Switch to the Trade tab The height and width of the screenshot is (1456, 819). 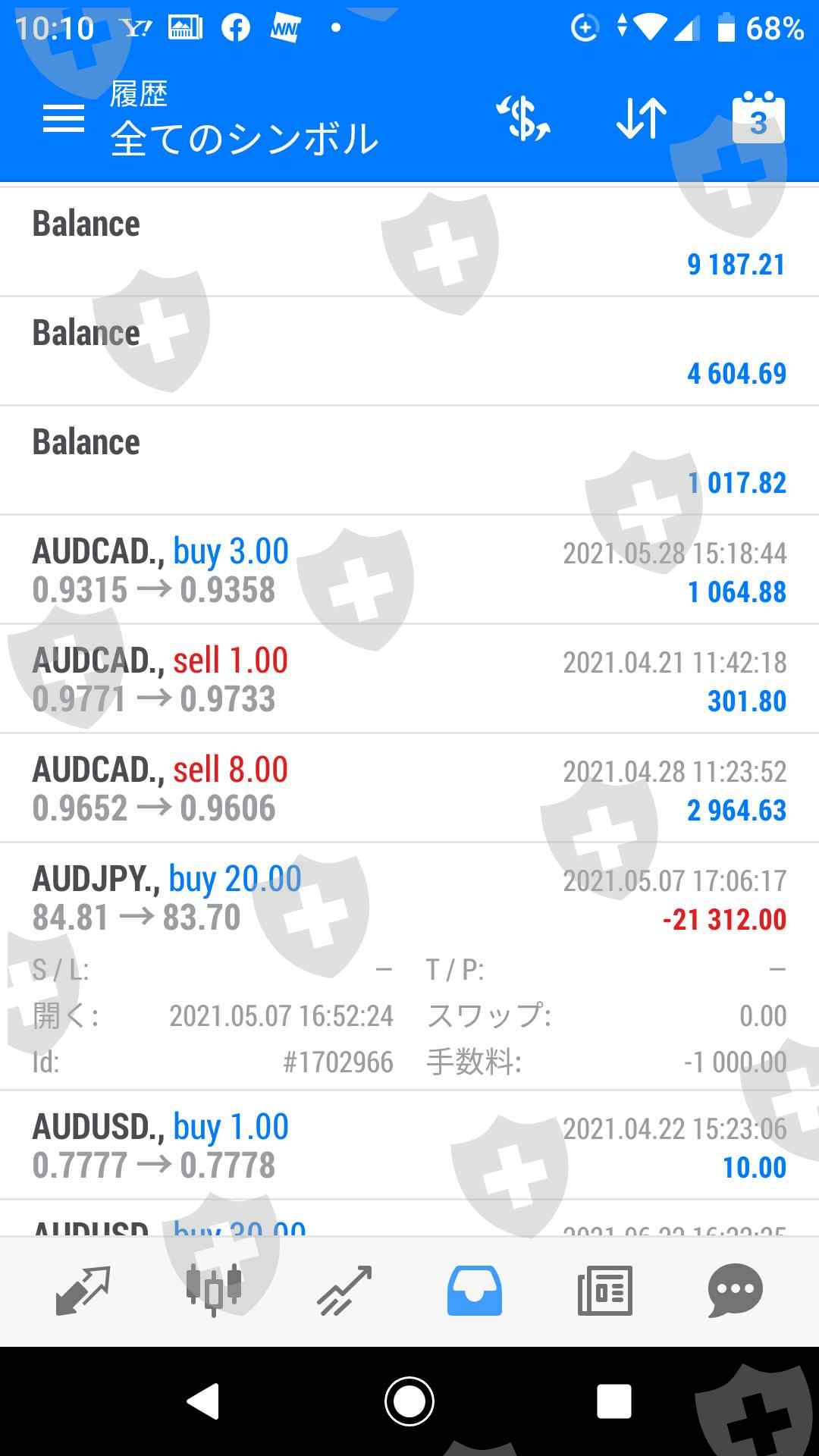344,1290
